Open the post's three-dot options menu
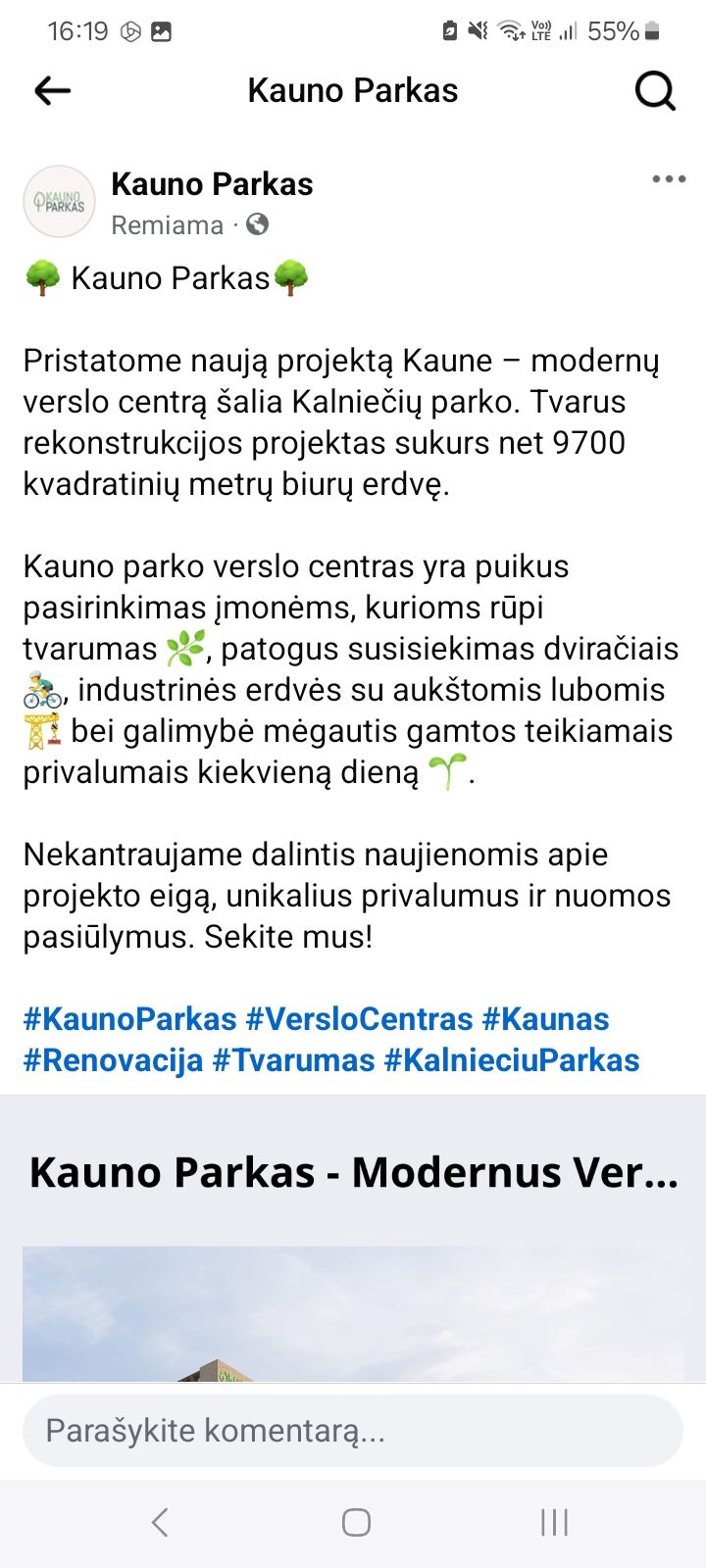Screen dimensions: 706x1568 tap(669, 179)
